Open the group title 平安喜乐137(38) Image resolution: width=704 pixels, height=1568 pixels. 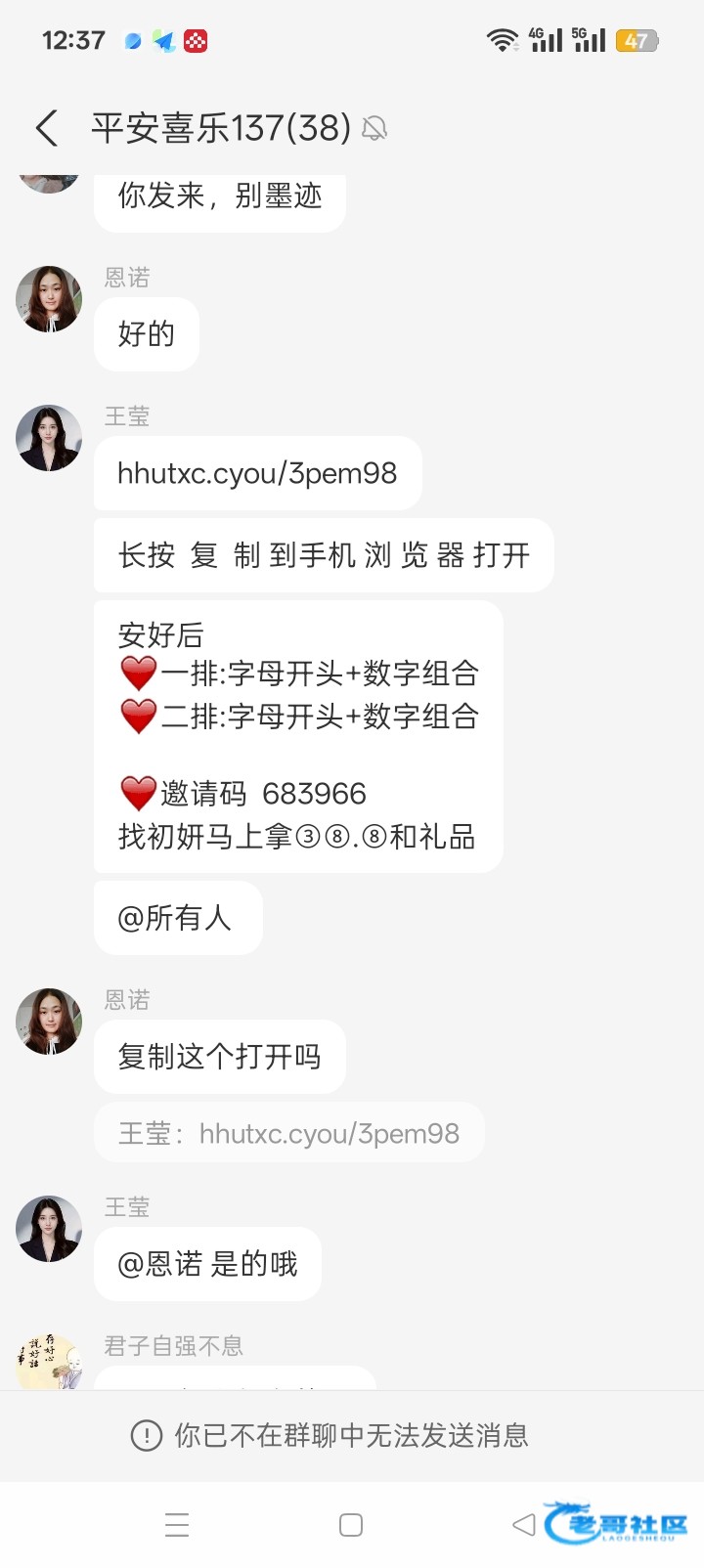(221, 128)
